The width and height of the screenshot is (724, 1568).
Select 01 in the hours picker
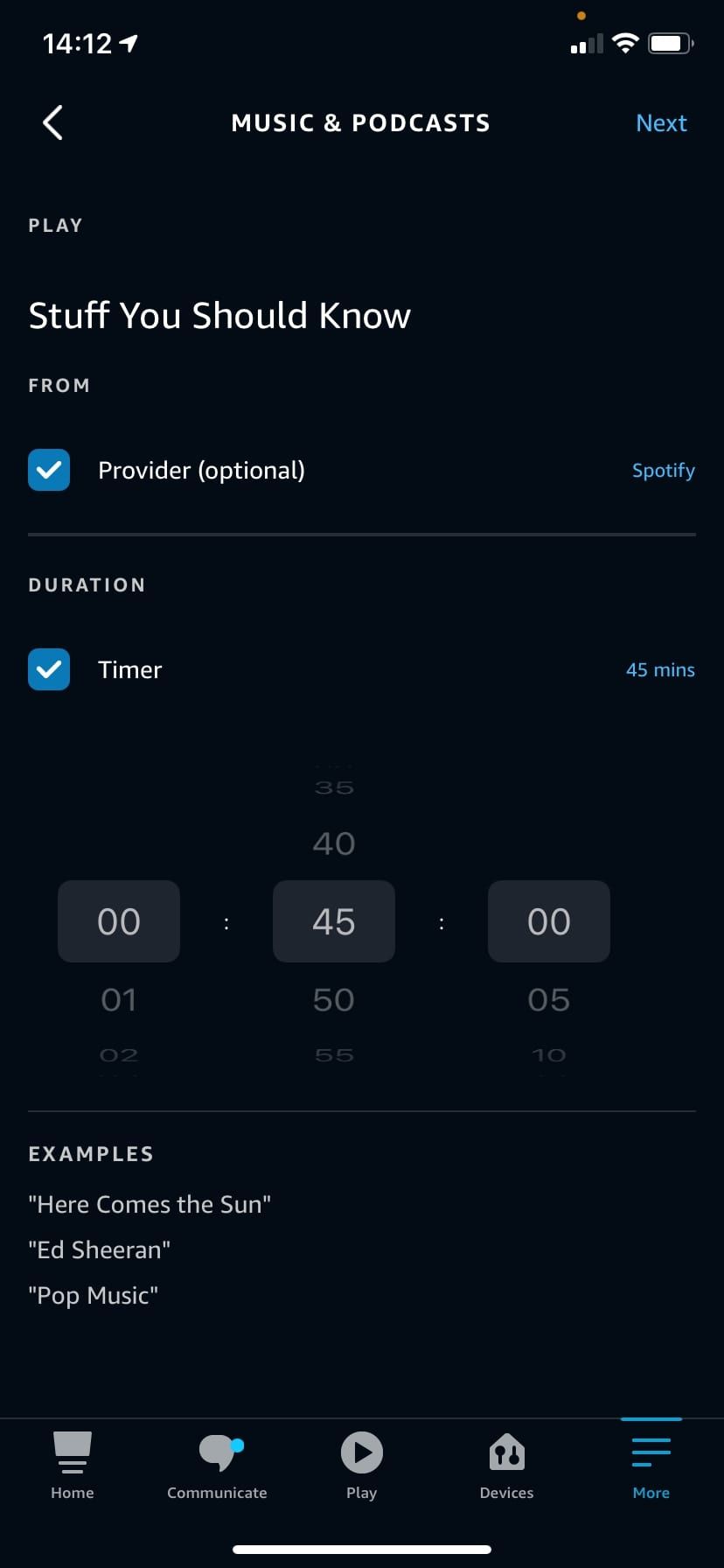(x=119, y=999)
